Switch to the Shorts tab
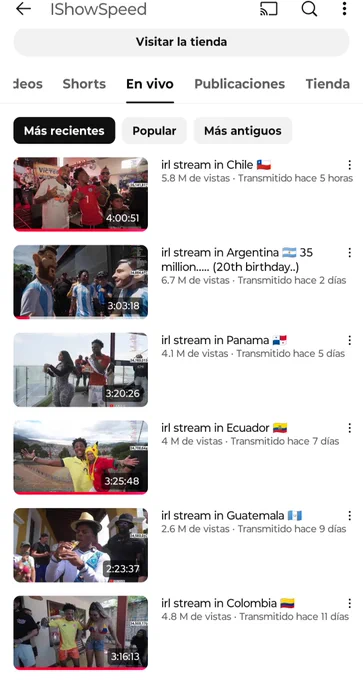Image resolution: width=363 pixels, height=680 pixels. tap(84, 84)
